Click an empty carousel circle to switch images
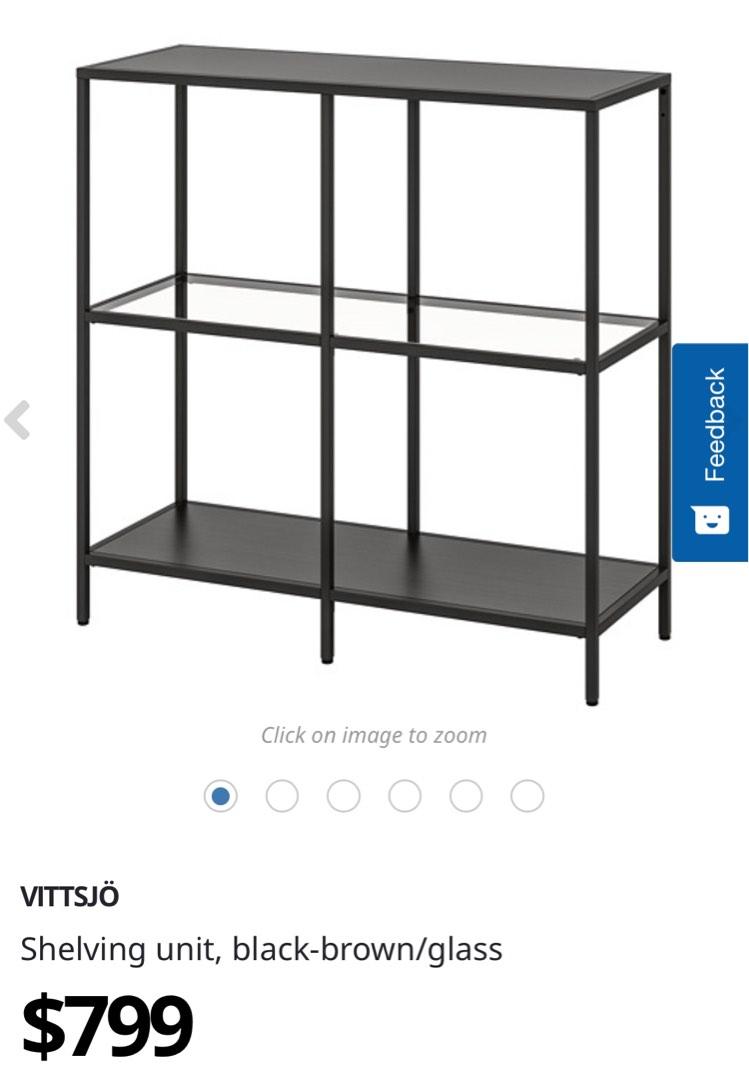The image size is (749, 1080). (x=283, y=797)
